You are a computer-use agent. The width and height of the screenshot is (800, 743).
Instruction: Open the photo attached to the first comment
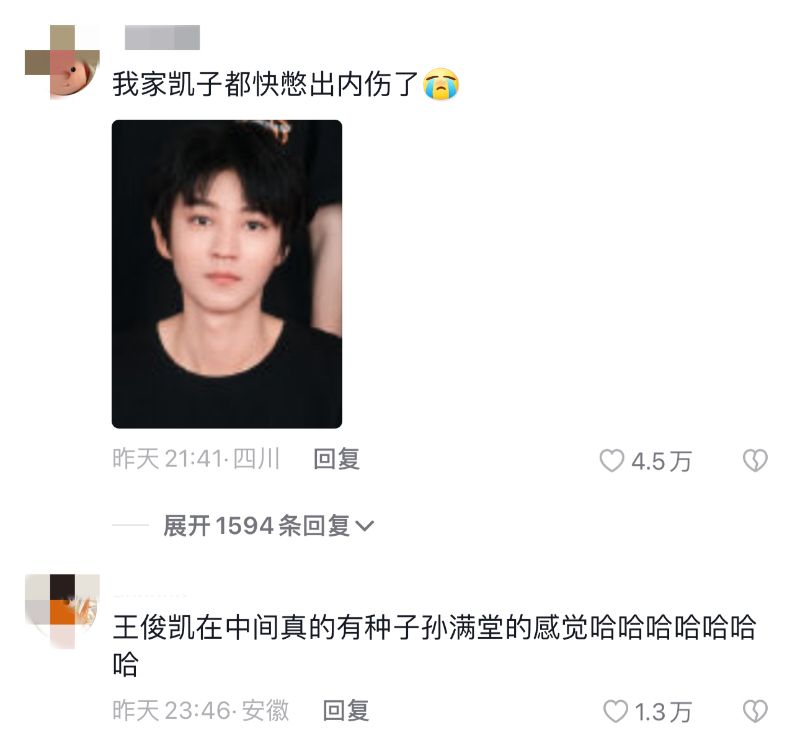point(227,274)
